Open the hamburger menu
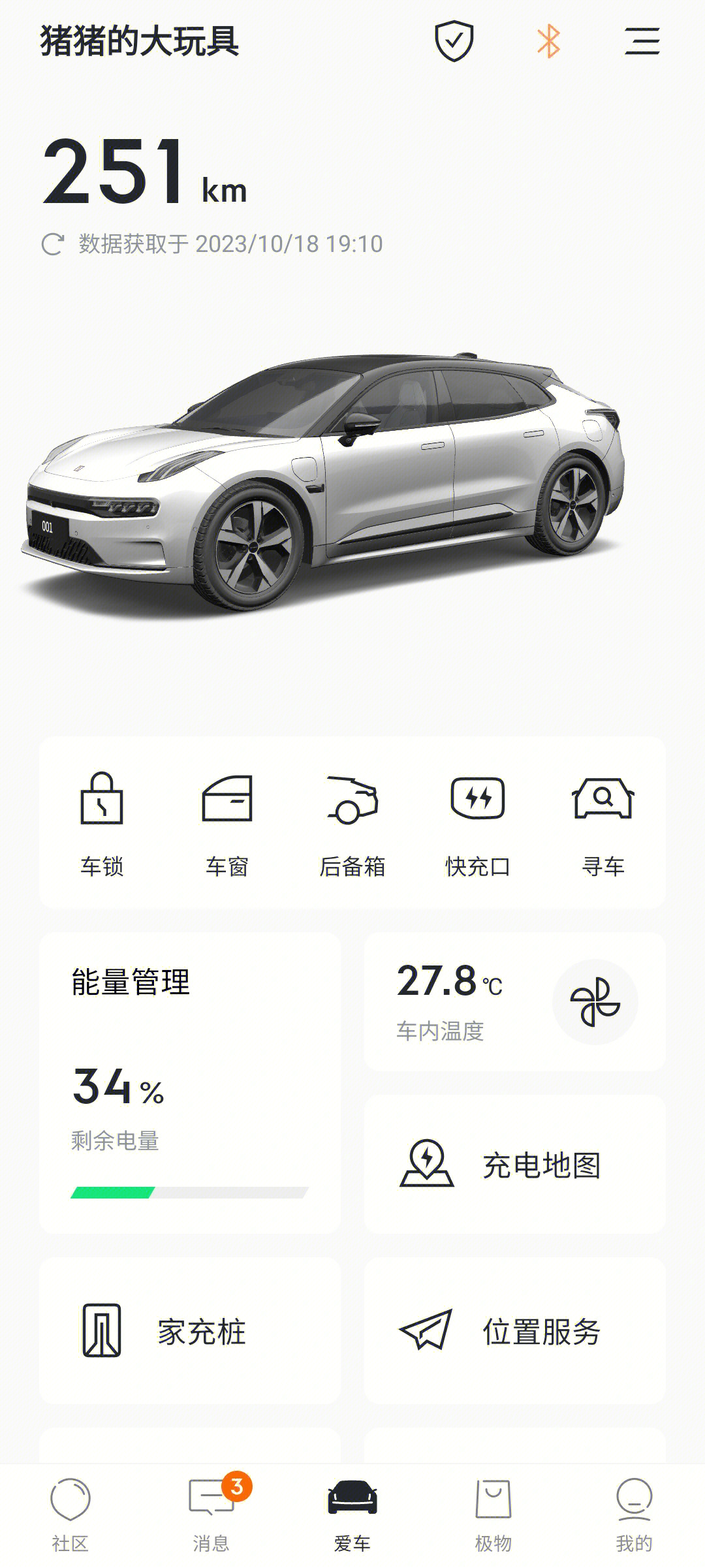705x1568 pixels. click(642, 41)
